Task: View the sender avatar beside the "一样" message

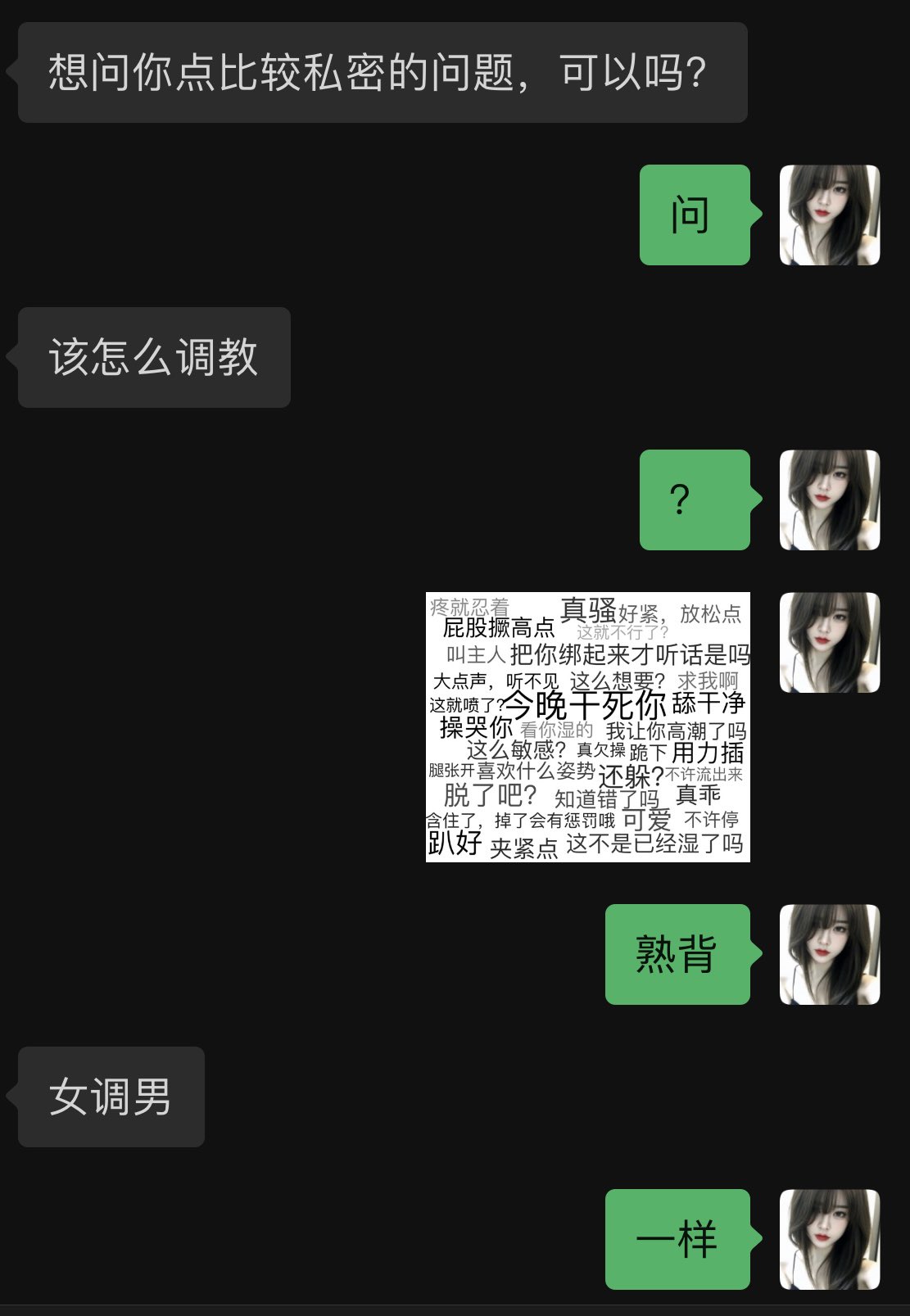Action: [x=829, y=1239]
